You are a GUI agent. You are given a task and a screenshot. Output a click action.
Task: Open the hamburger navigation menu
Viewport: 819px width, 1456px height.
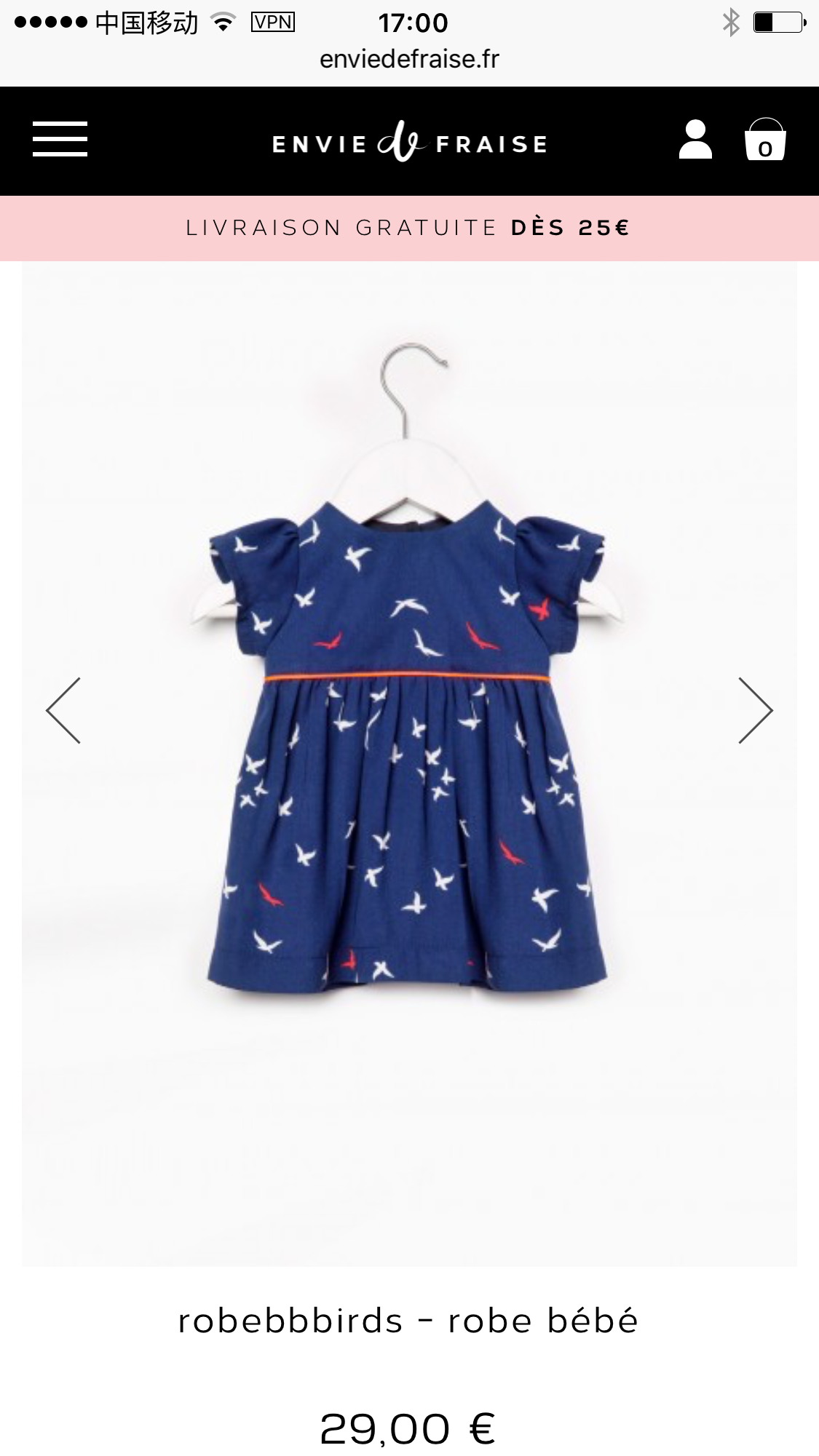(60, 140)
